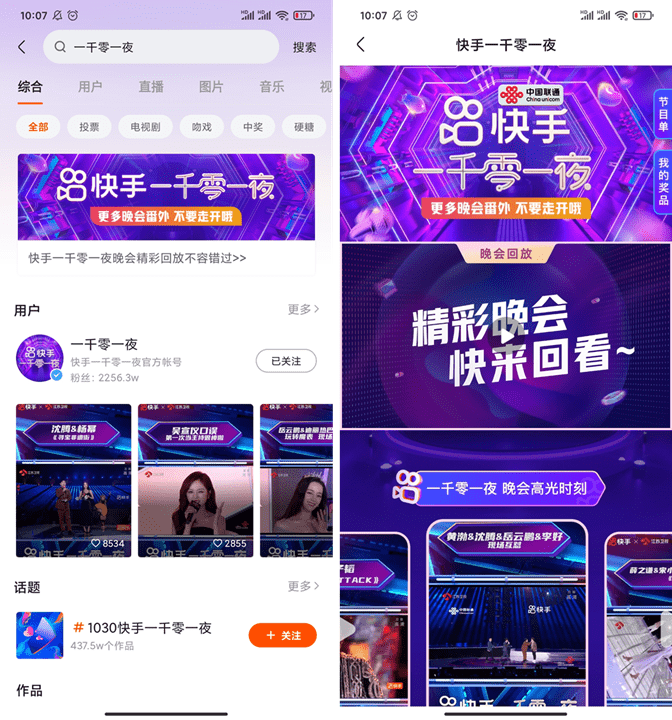This screenshot has height=720, width=672.
Task: Open the 沈腾&杨幂 video thumbnail
Action: coord(73,480)
